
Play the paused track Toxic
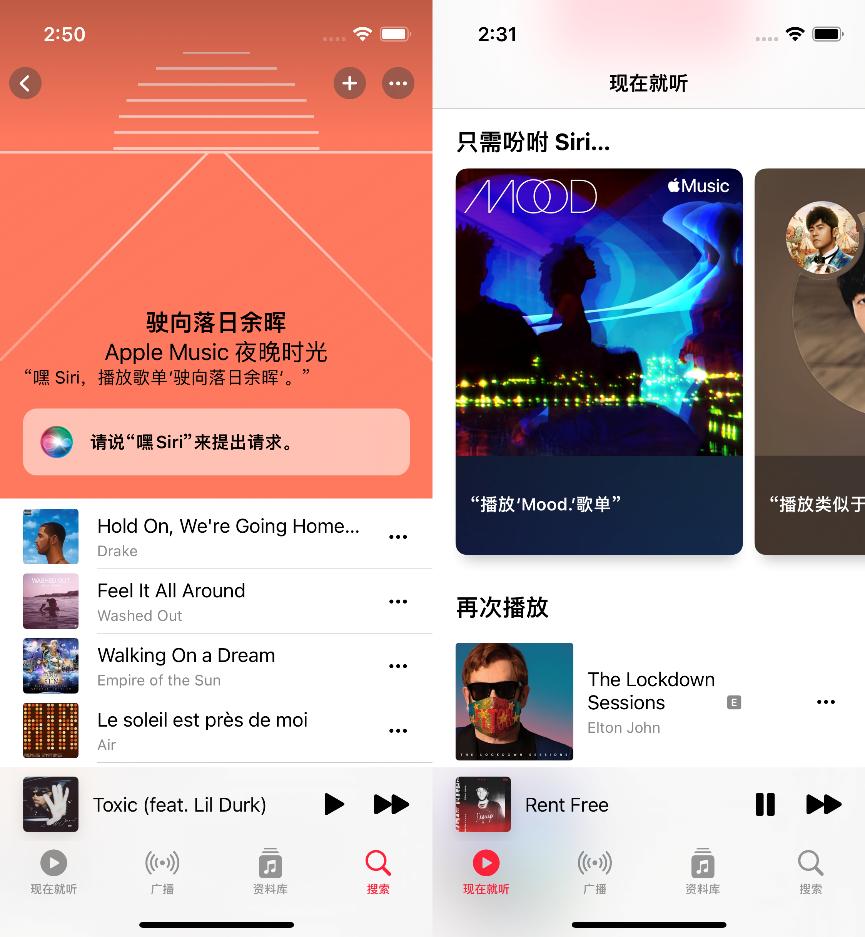(334, 804)
